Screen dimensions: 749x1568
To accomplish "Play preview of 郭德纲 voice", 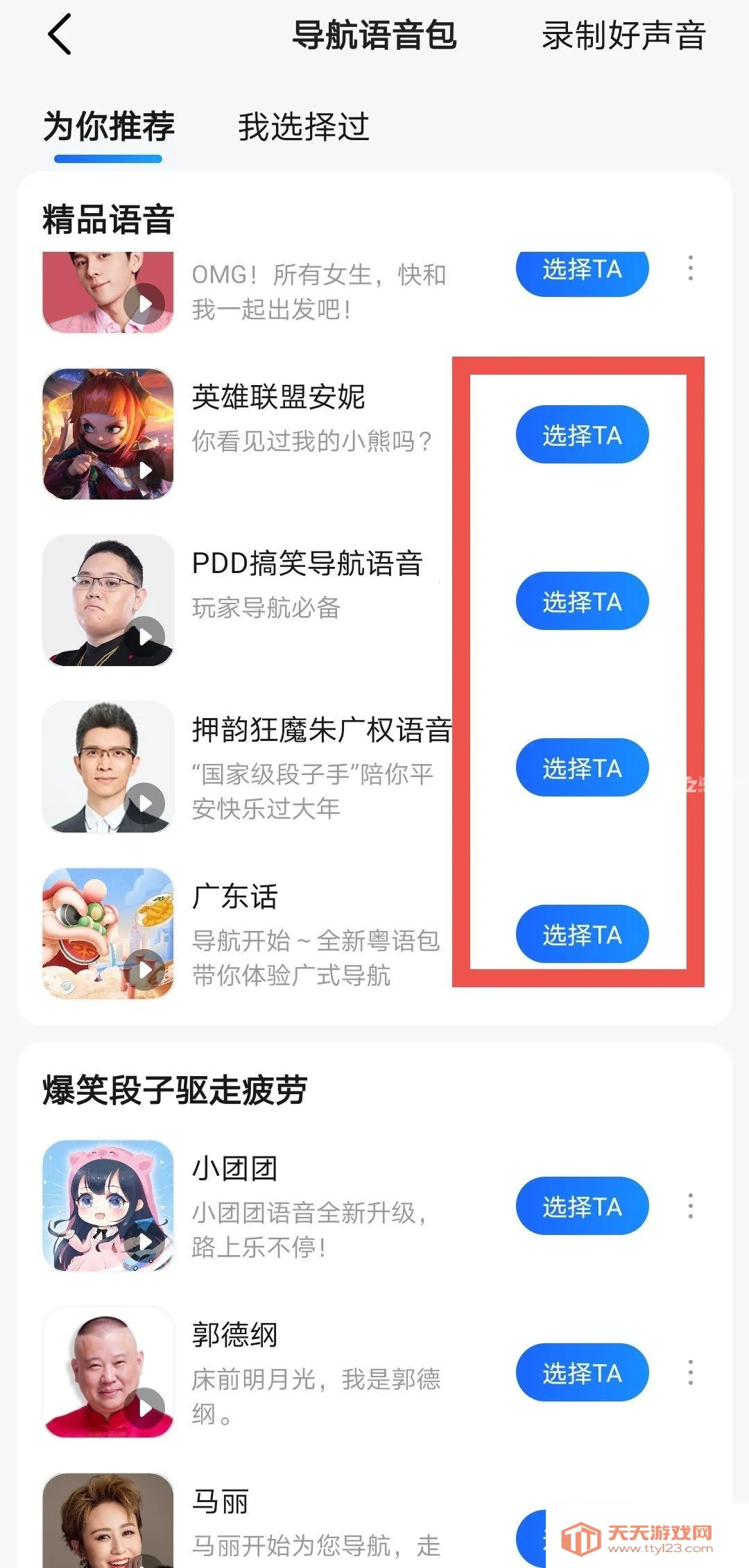I will [144, 1408].
